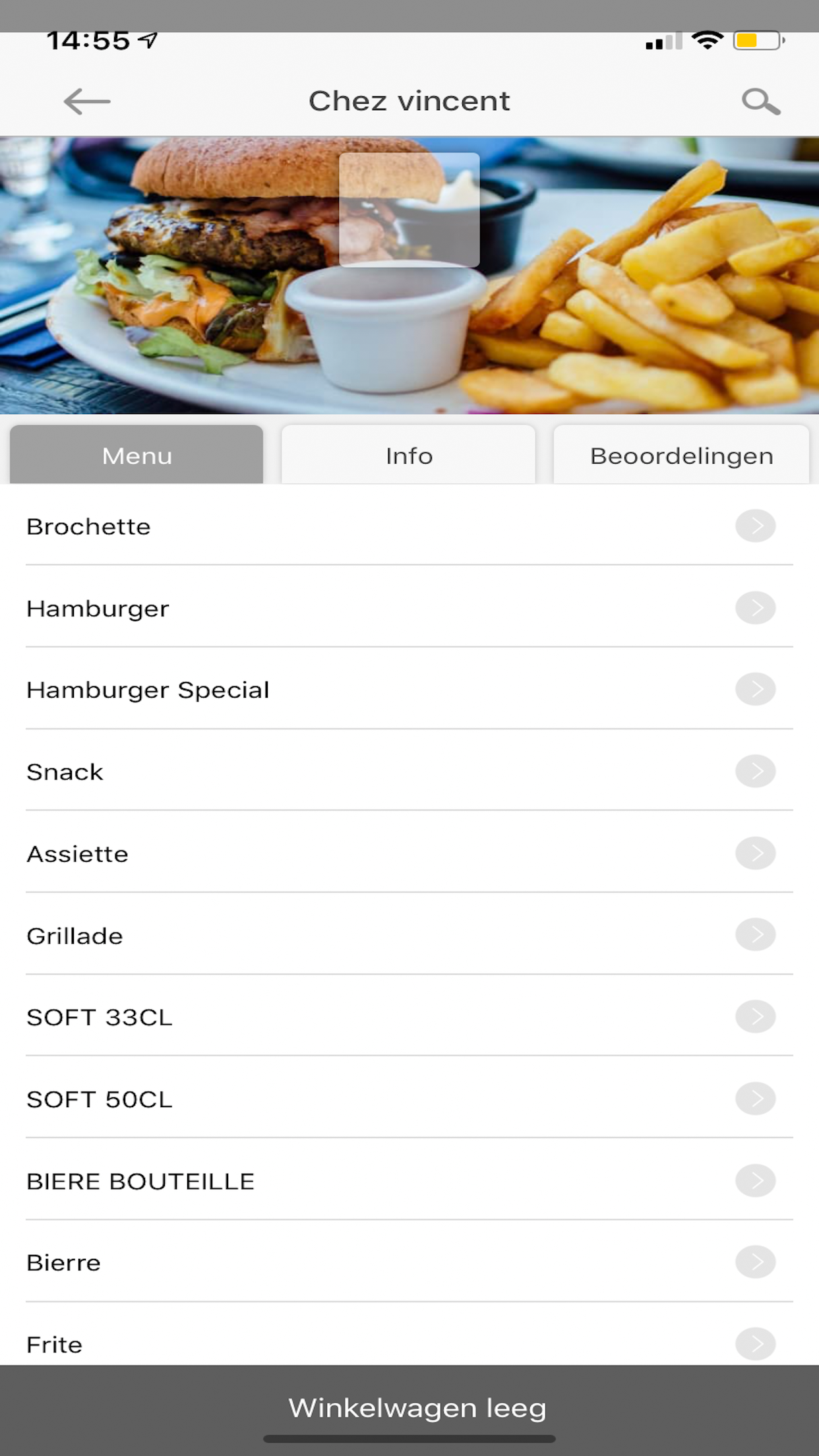Open the Assiette category
The image size is (819, 1456).
coord(409,853)
